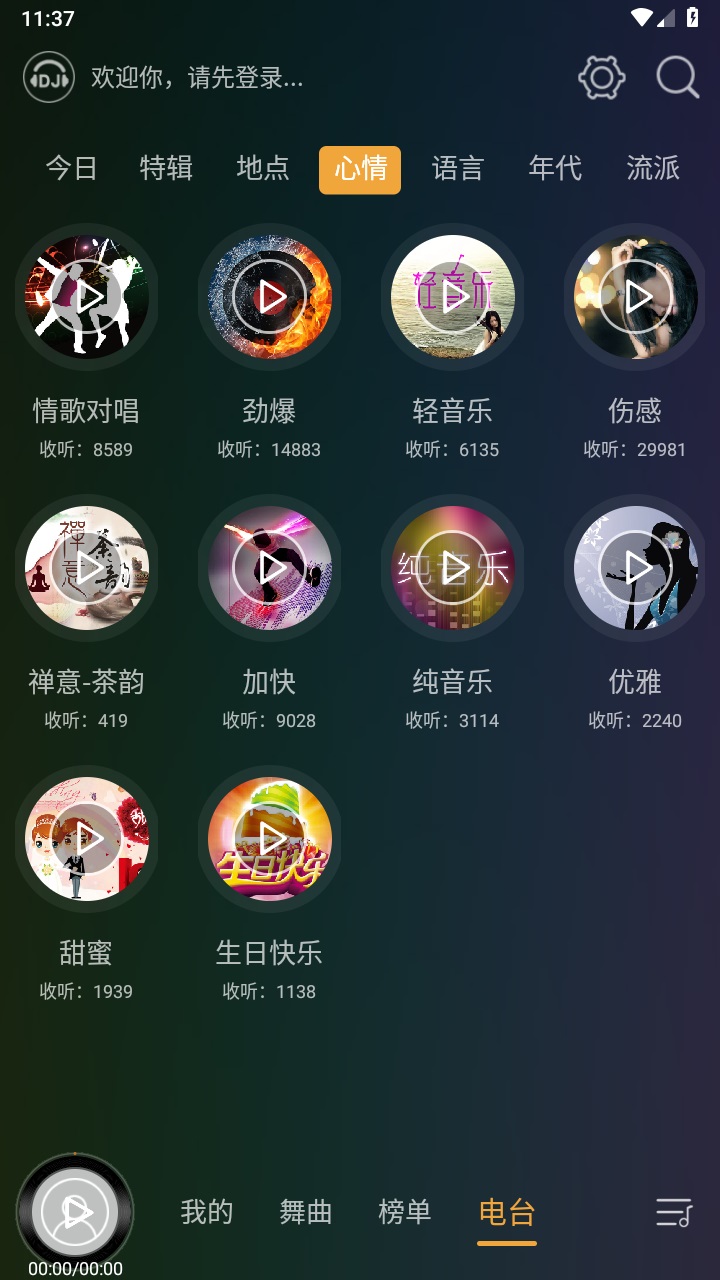
Task: Switch to the 今日 tab
Action: click(72, 168)
